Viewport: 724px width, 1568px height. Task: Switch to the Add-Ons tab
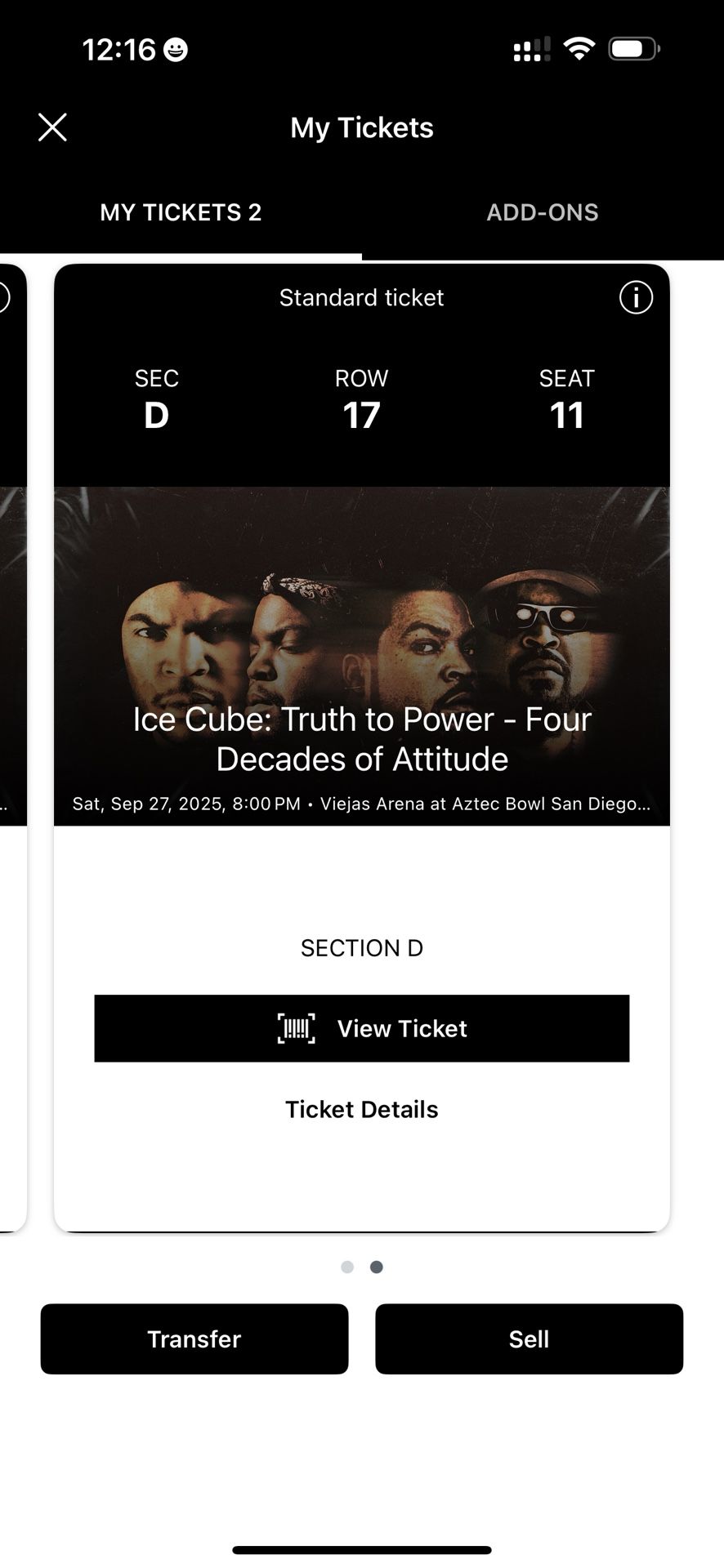click(543, 212)
